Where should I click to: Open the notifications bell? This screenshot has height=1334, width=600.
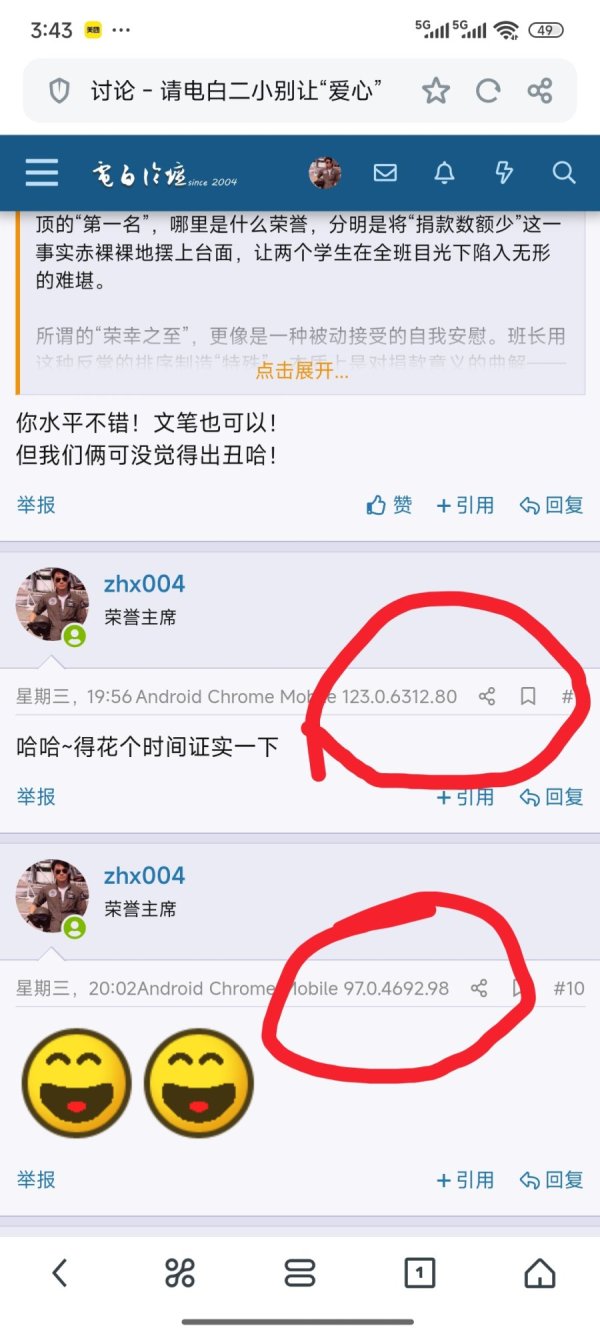(x=444, y=173)
